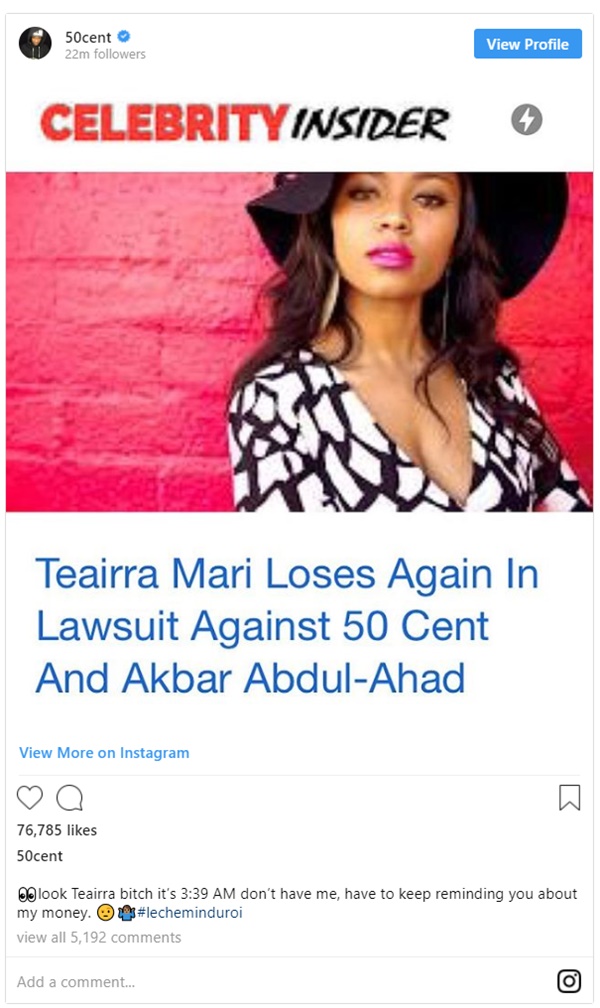The image size is (600, 1008).
Task: Follow the View More on Instagram link
Action: [x=104, y=752]
